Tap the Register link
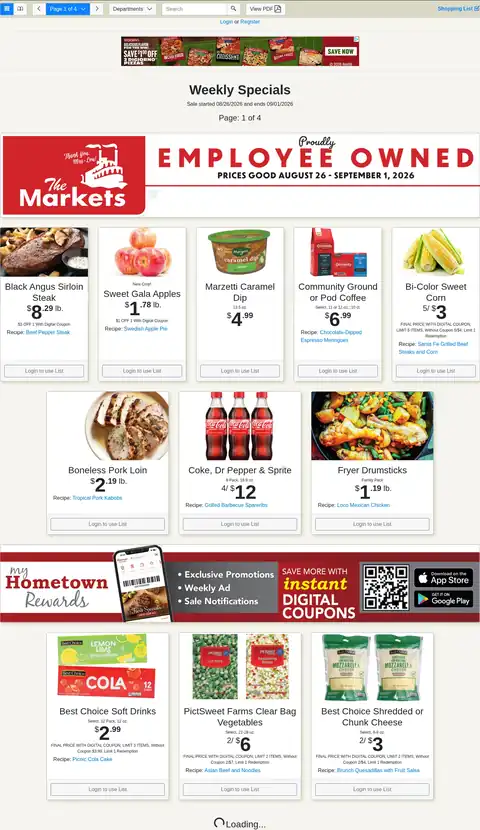480x830 pixels. (250, 22)
